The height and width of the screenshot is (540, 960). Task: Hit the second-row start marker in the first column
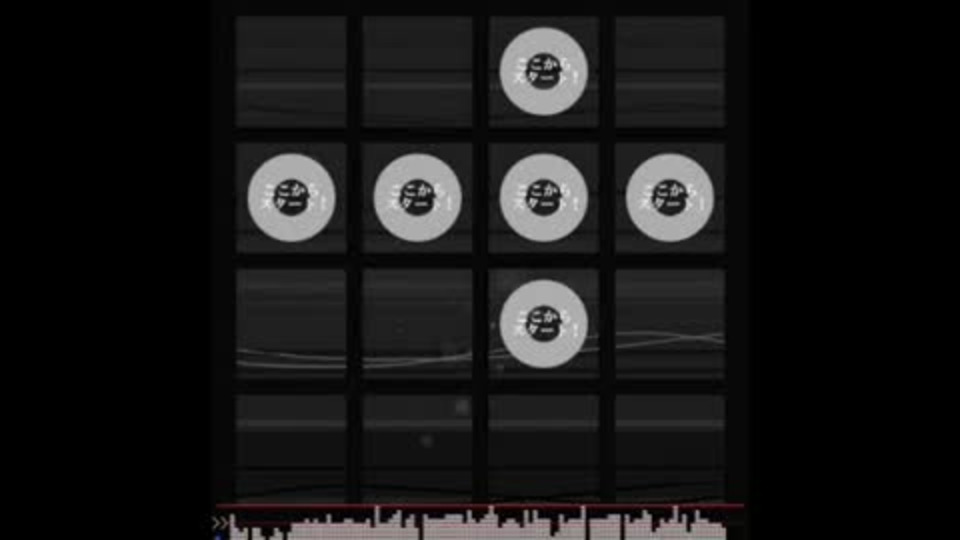tap(291, 197)
